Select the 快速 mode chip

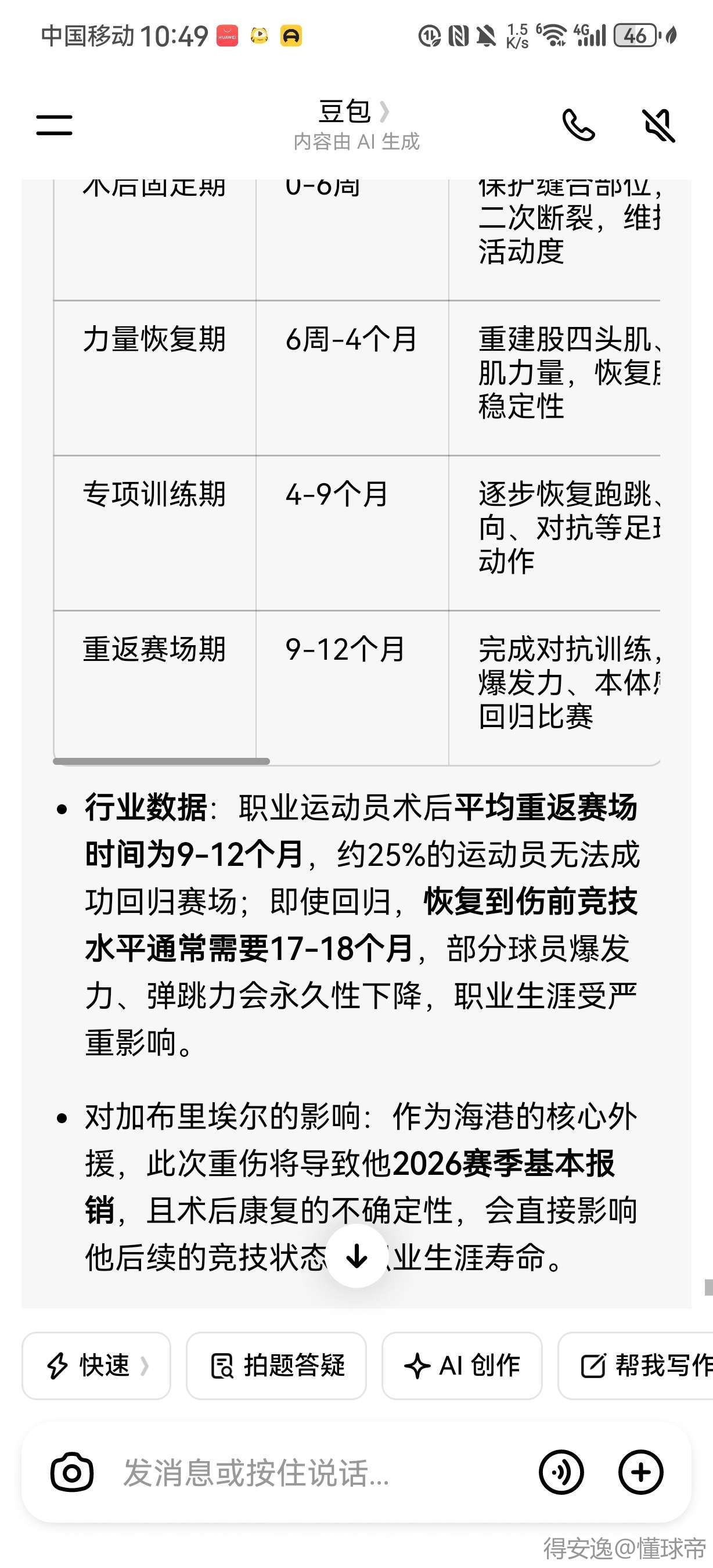click(96, 1365)
